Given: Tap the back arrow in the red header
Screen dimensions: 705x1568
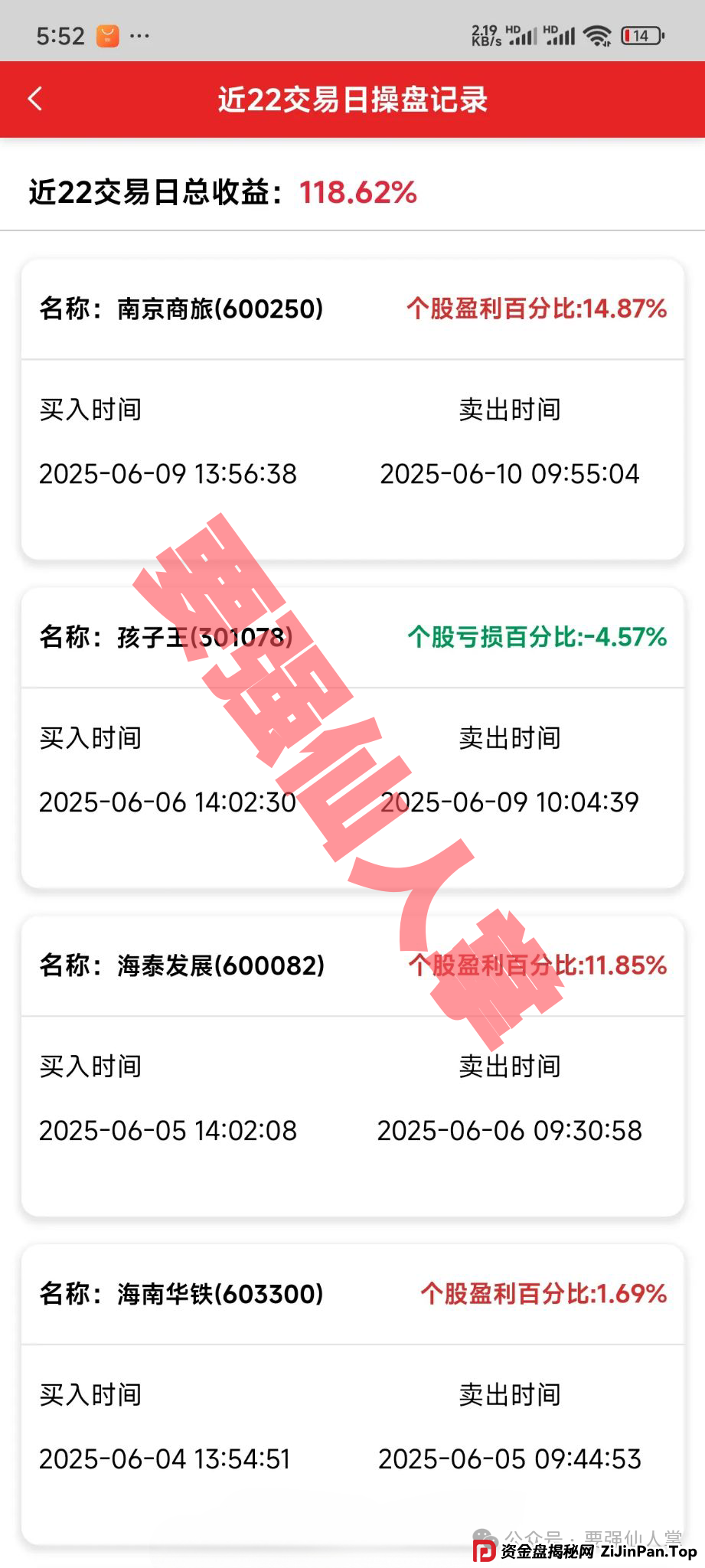Looking at the screenshot, I should [34, 99].
